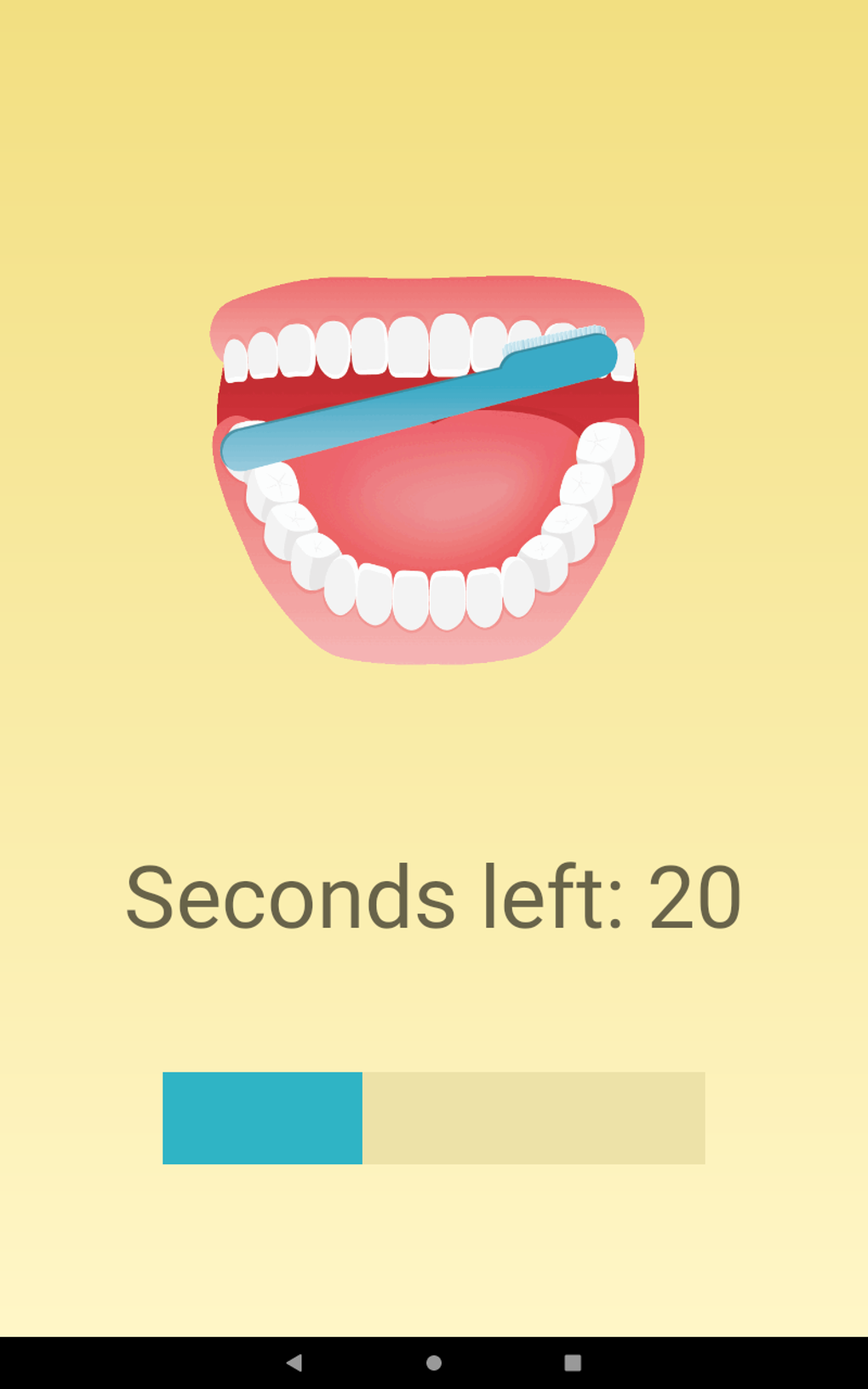
Task: Go back using the system back button
Action: point(294,1363)
